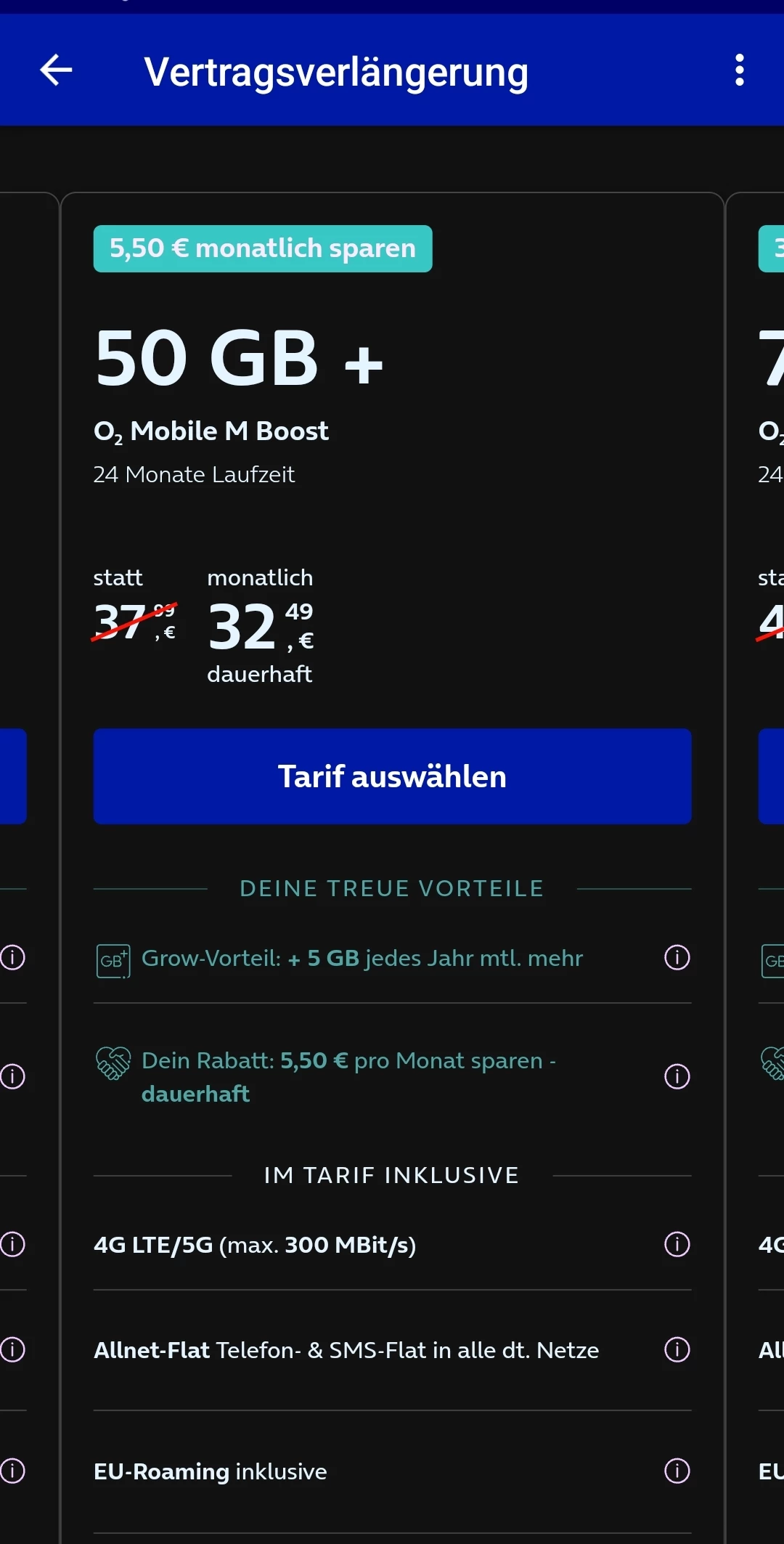
Task: Show info about the Grow-Vorteil
Action: (x=677, y=957)
